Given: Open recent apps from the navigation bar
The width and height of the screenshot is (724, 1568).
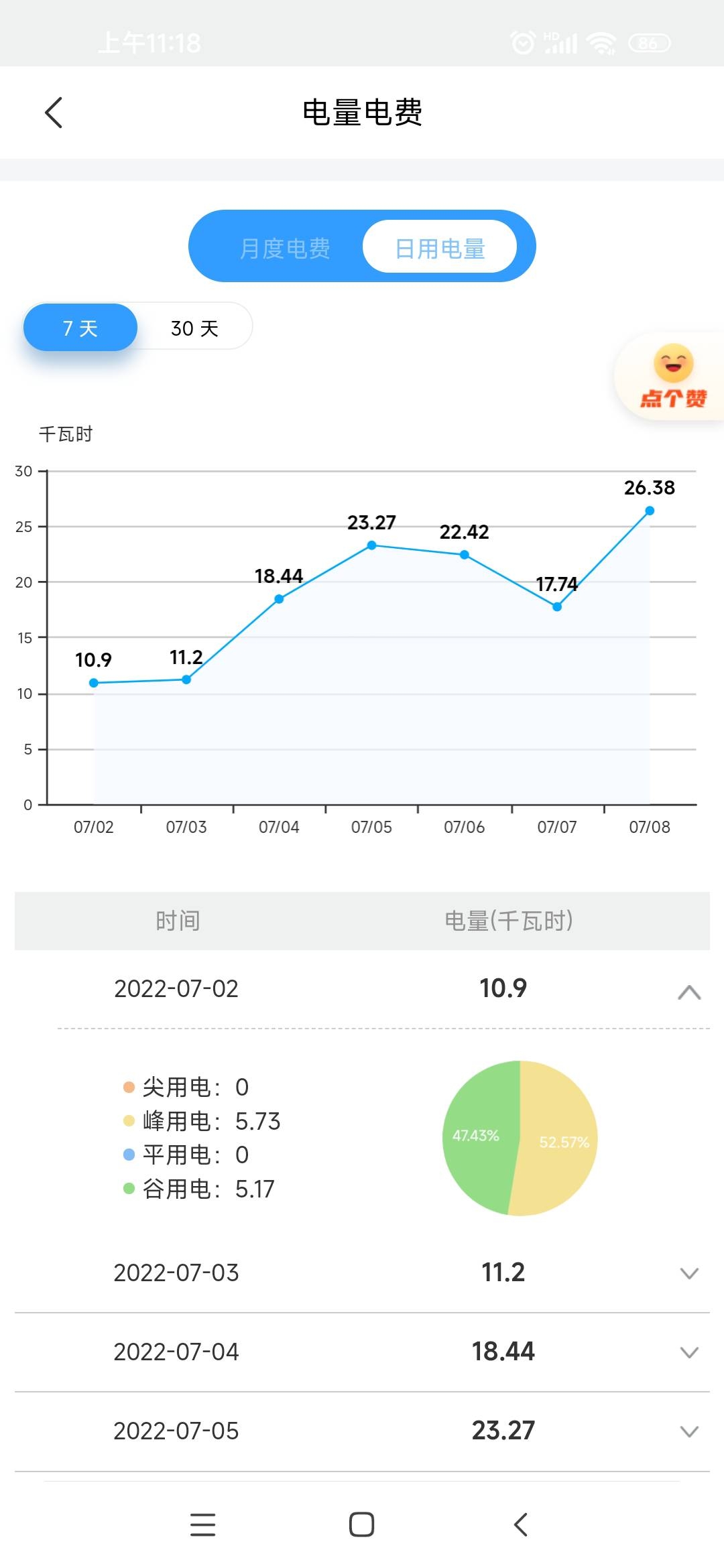Looking at the screenshot, I should click(x=202, y=1524).
